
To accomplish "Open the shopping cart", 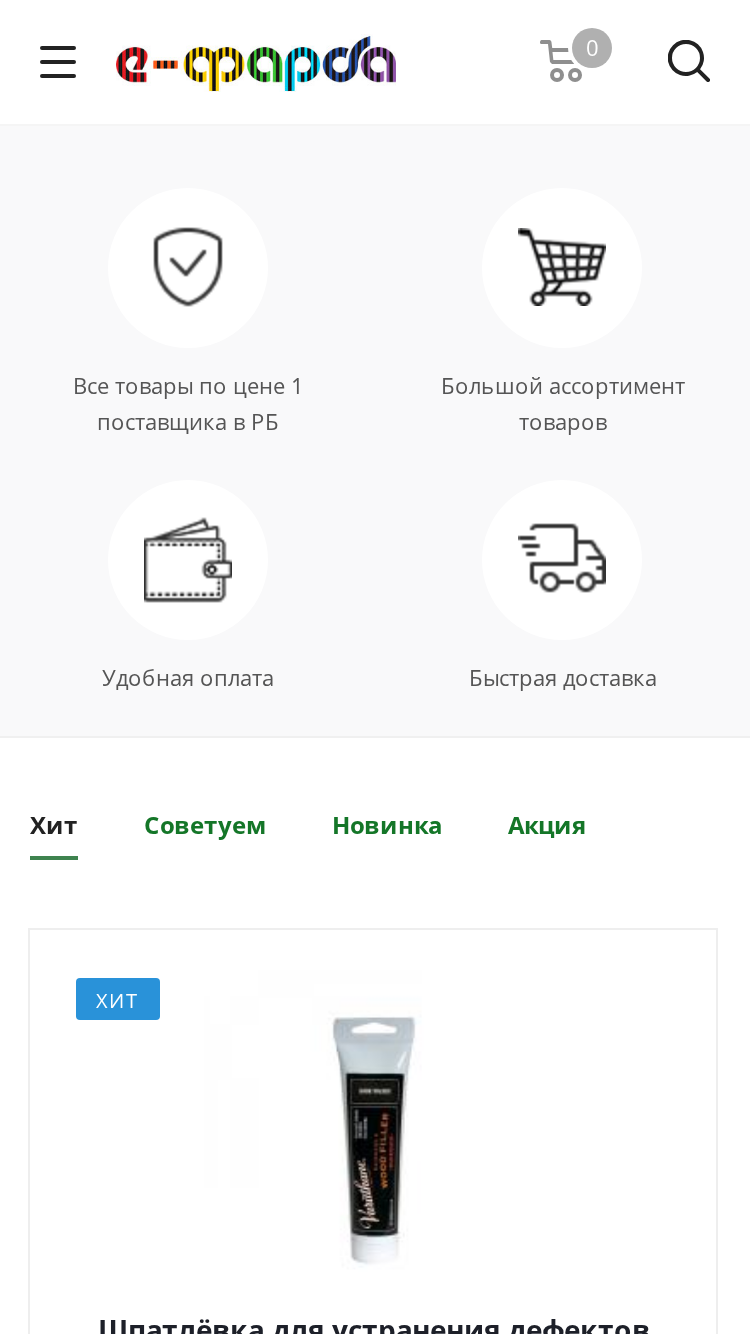I will click(574, 56).
